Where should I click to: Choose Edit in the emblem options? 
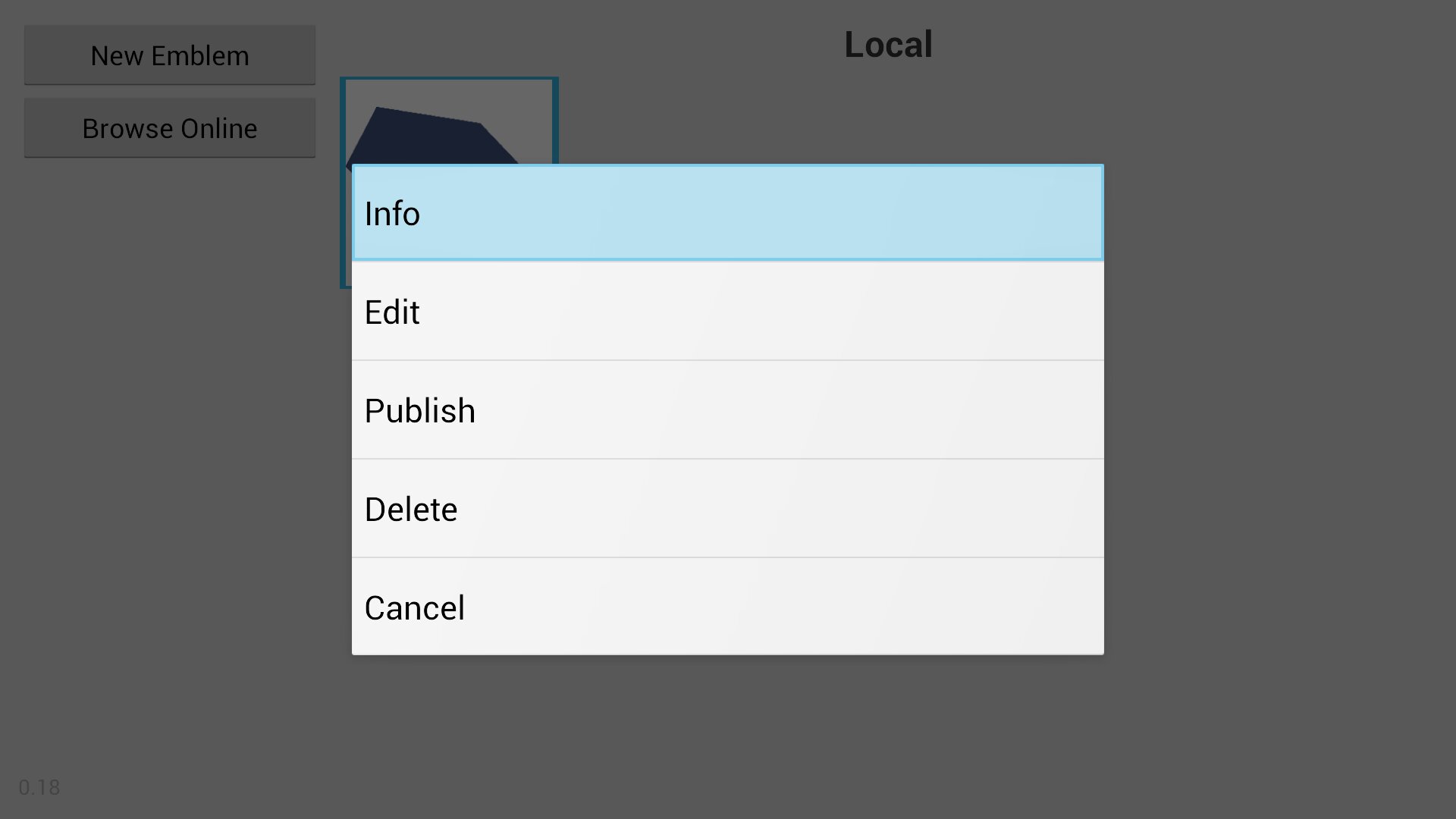click(x=726, y=312)
